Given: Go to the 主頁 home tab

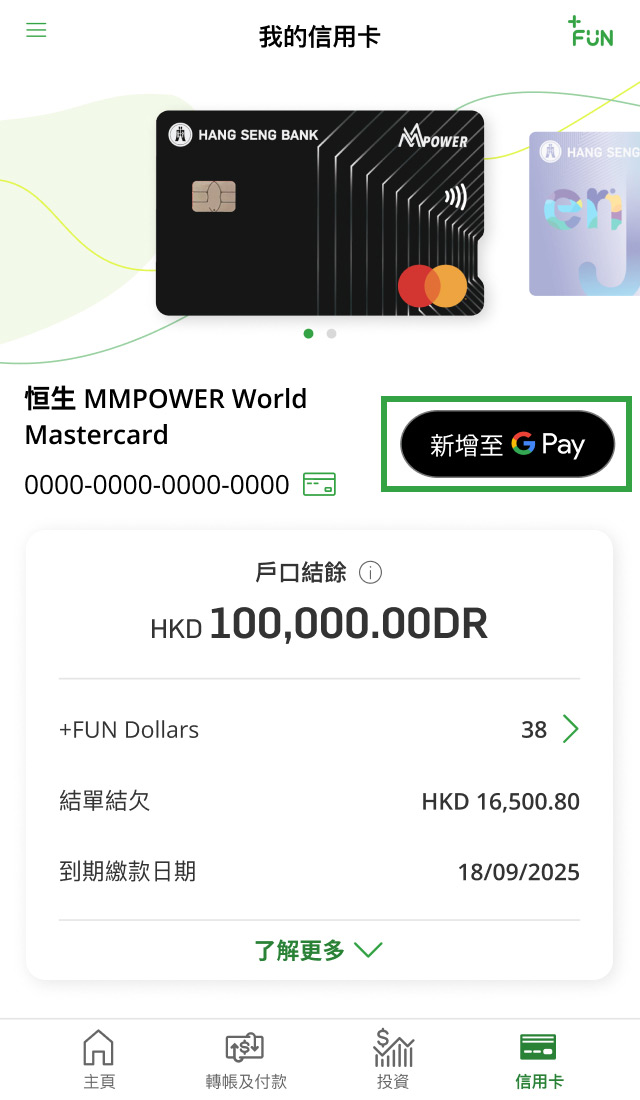Looking at the screenshot, I should click(99, 1059).
